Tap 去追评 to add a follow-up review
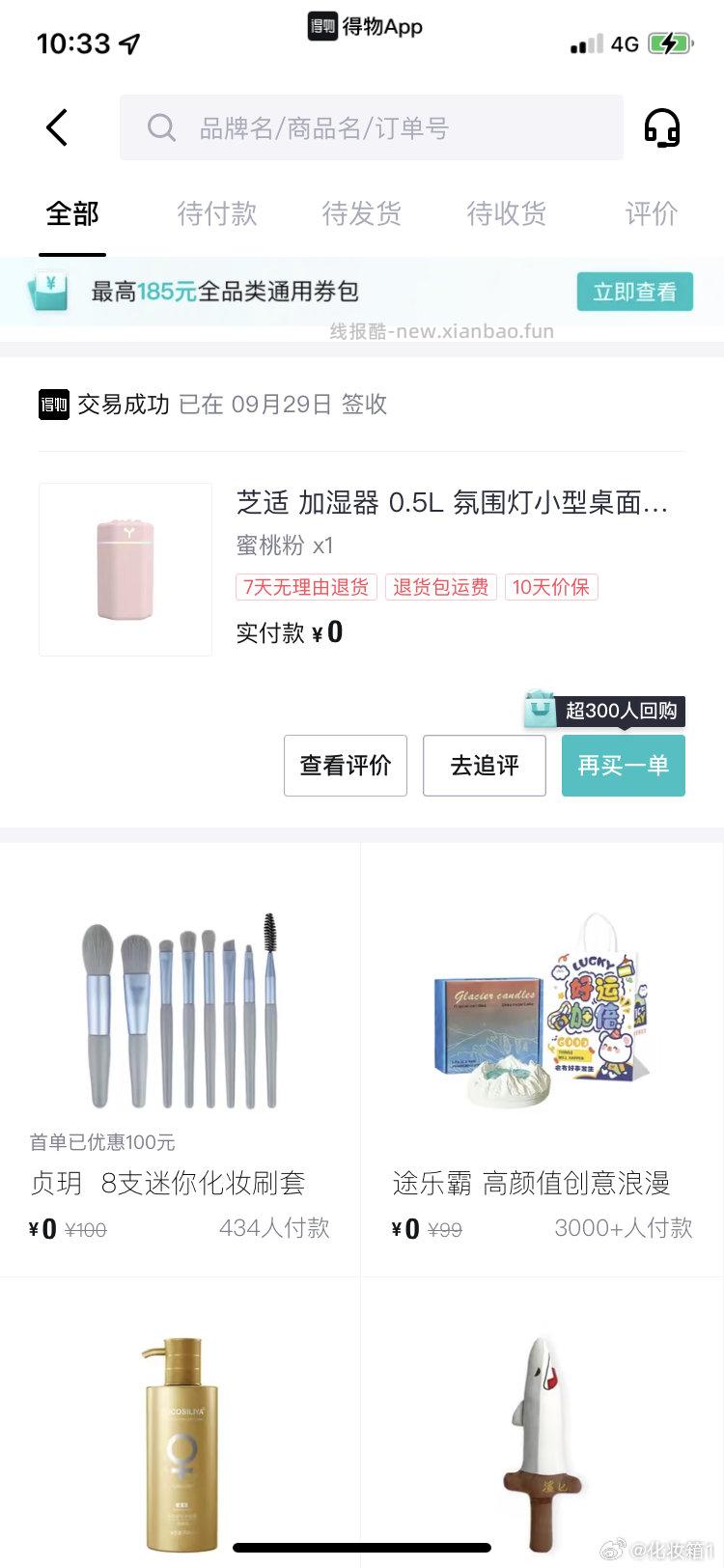The width and height of the screenshot is (724, 1568). click(484, 765)
